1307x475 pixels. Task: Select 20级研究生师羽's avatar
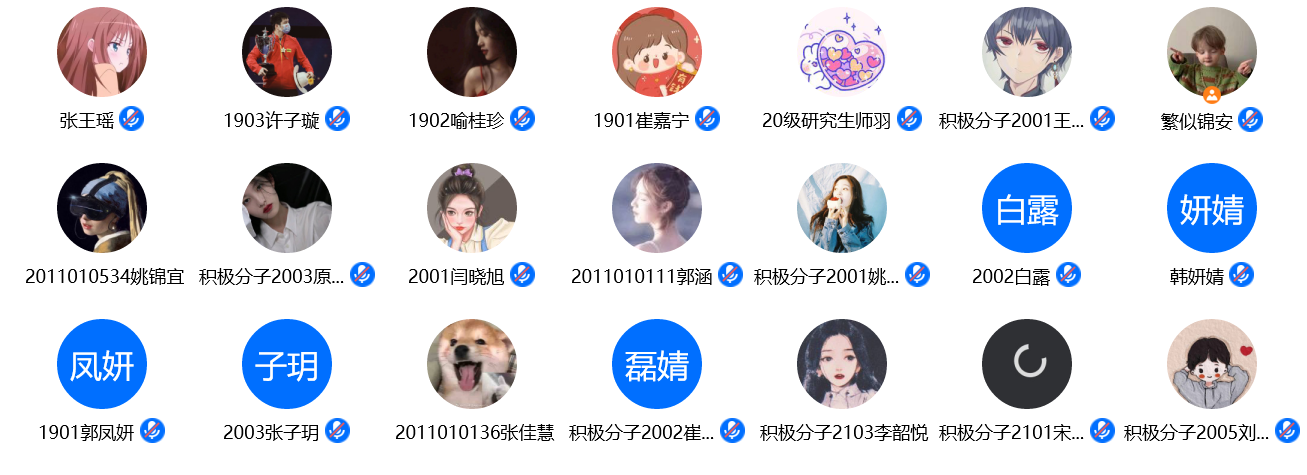click(x=842, y=52)
